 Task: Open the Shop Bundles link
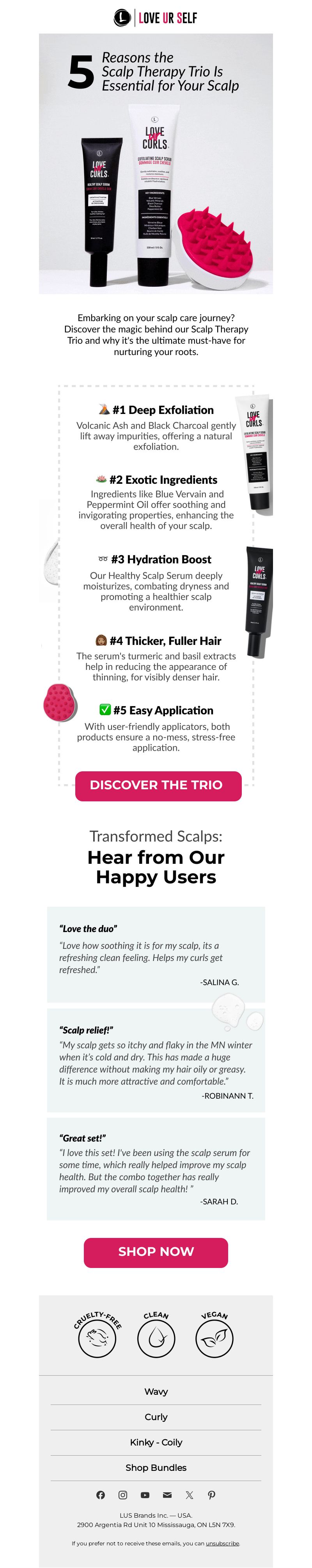[156, 1468]
